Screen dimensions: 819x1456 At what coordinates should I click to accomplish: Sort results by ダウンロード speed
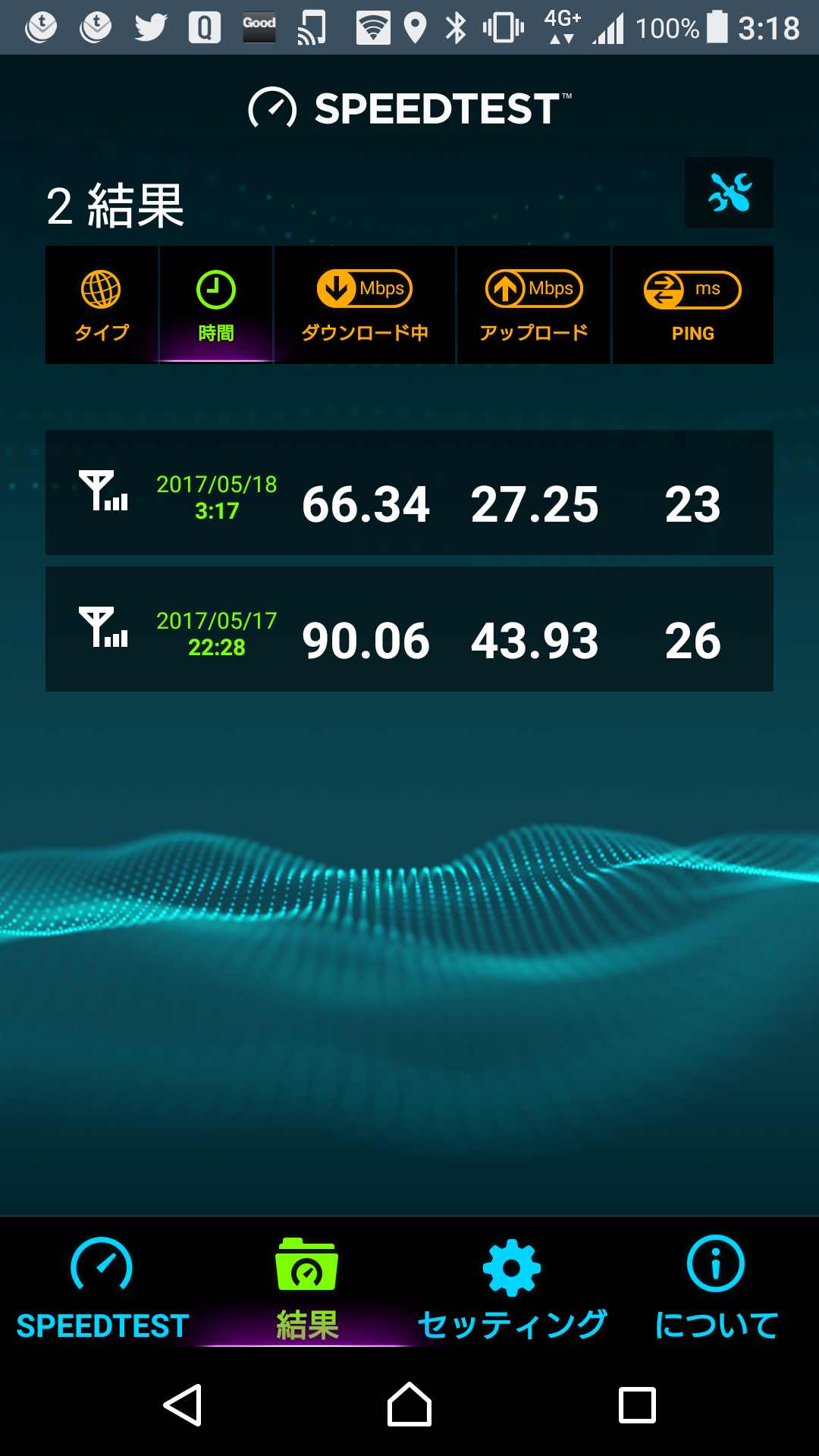point(365,305)
